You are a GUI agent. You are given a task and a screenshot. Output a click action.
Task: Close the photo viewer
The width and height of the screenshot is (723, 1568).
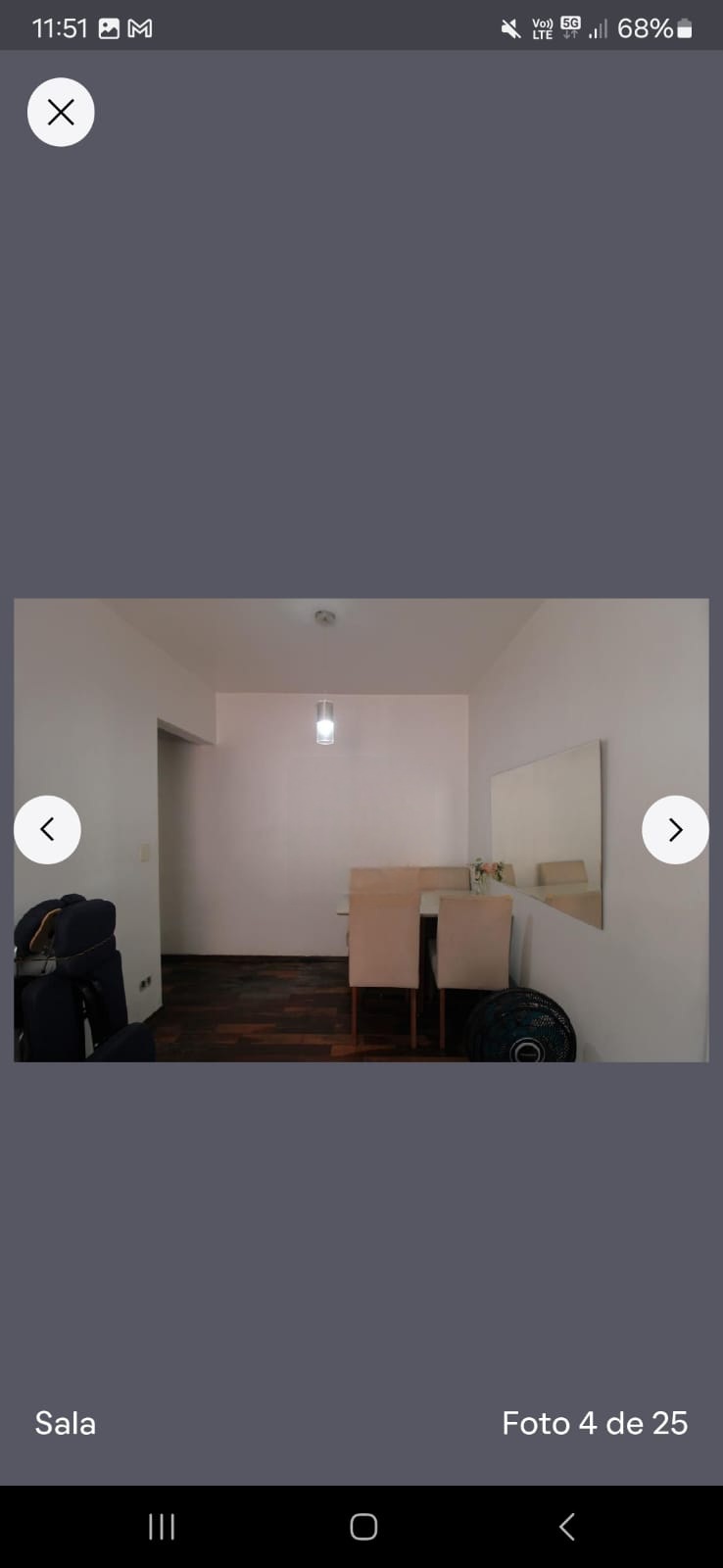61,113
